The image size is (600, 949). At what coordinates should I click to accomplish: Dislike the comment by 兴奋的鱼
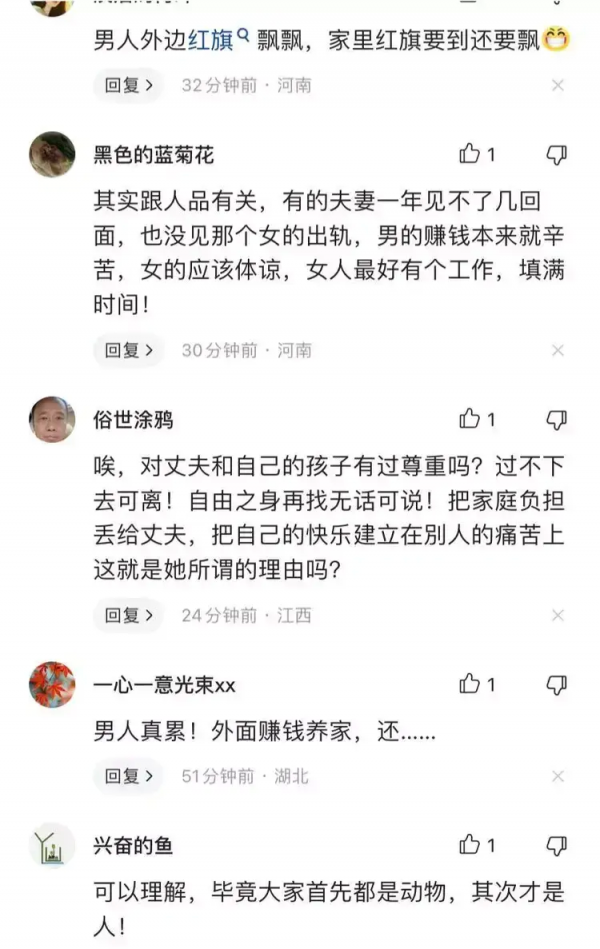(557, 845)
